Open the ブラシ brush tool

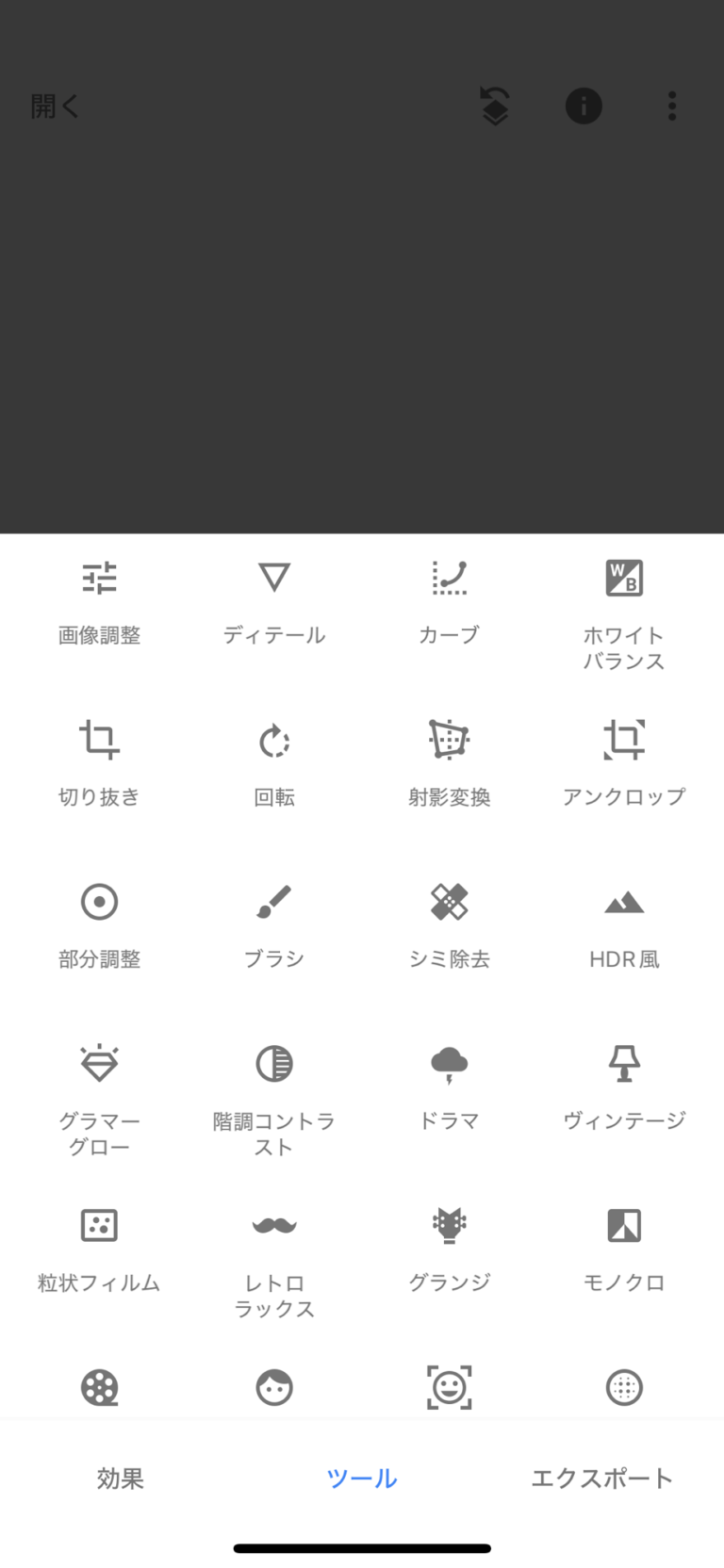(274, 927)
